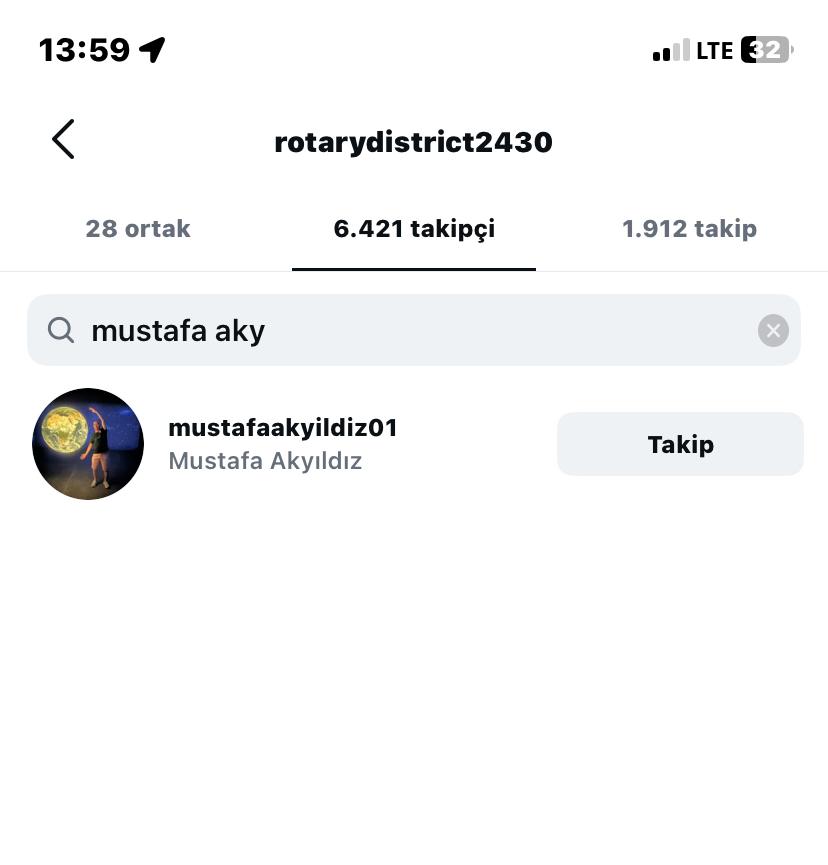Open the 1.912 takip tab
Screen dimensions: 828x865
(689, 229)
